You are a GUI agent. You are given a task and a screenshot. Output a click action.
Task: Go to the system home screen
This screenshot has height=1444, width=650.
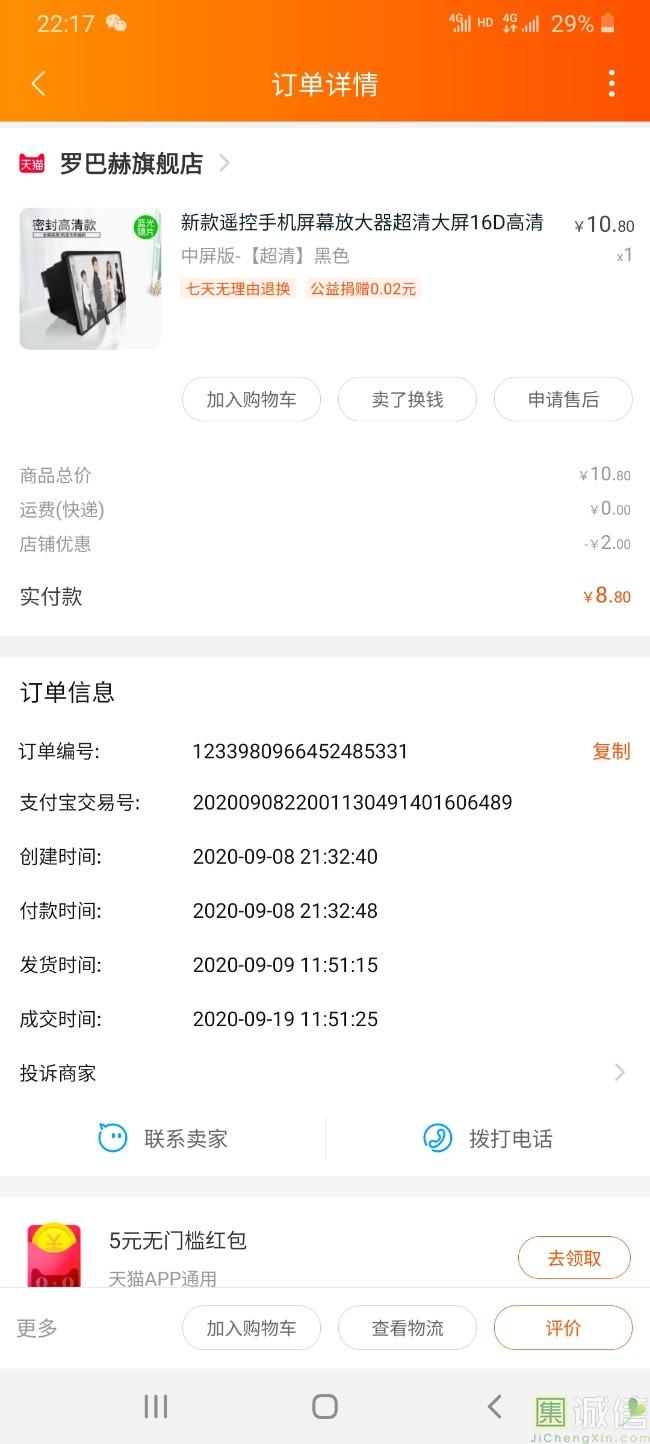tap(325, 1407)
